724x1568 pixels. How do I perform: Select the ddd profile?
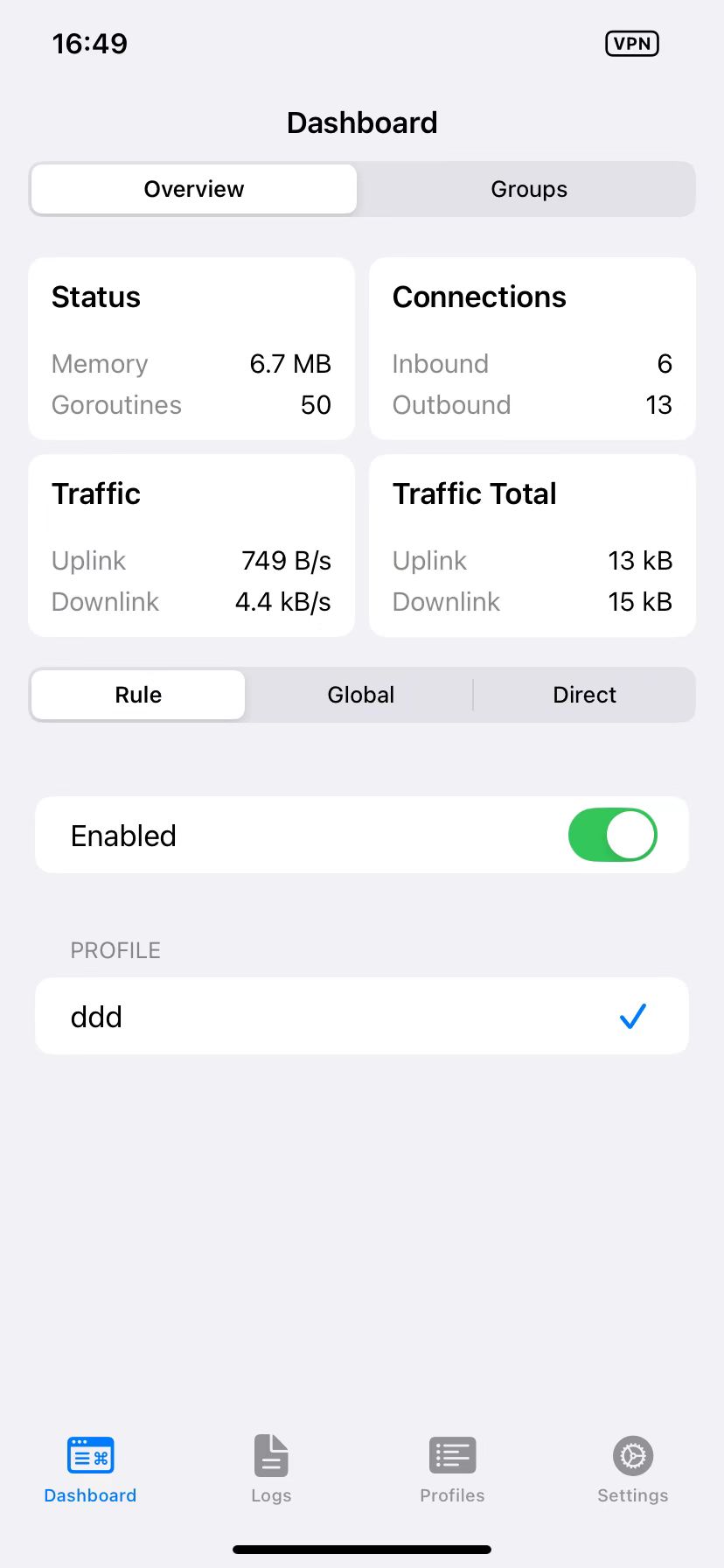(362, 1016)
